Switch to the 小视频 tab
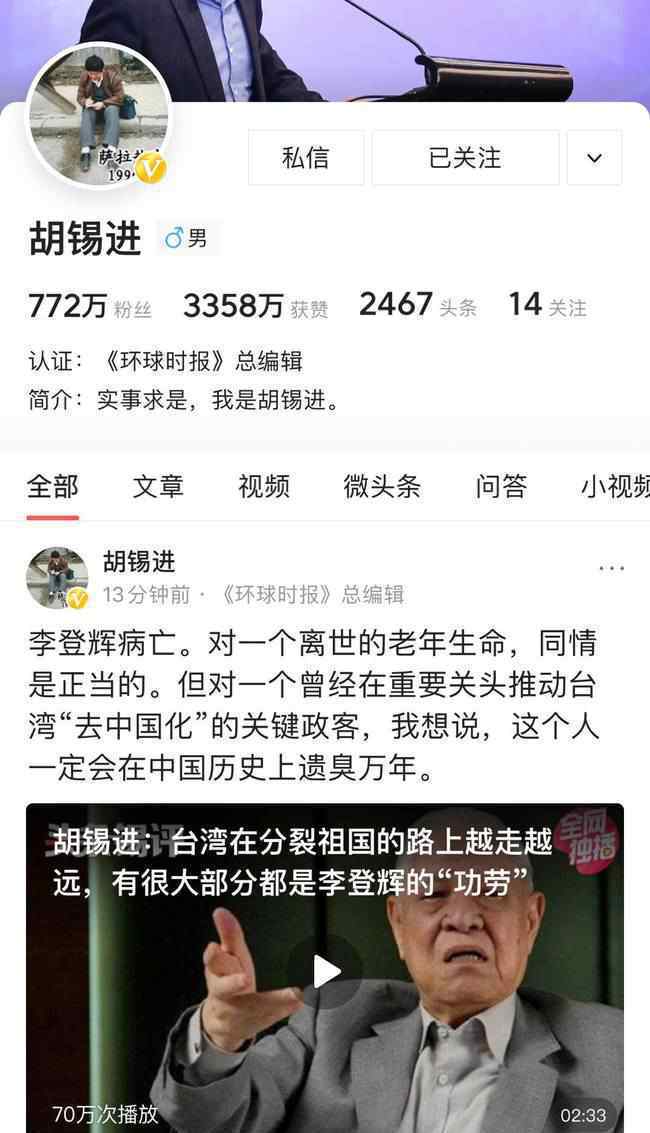The width and height of the screenshot is (650, 1133). [x=614, y=487]
